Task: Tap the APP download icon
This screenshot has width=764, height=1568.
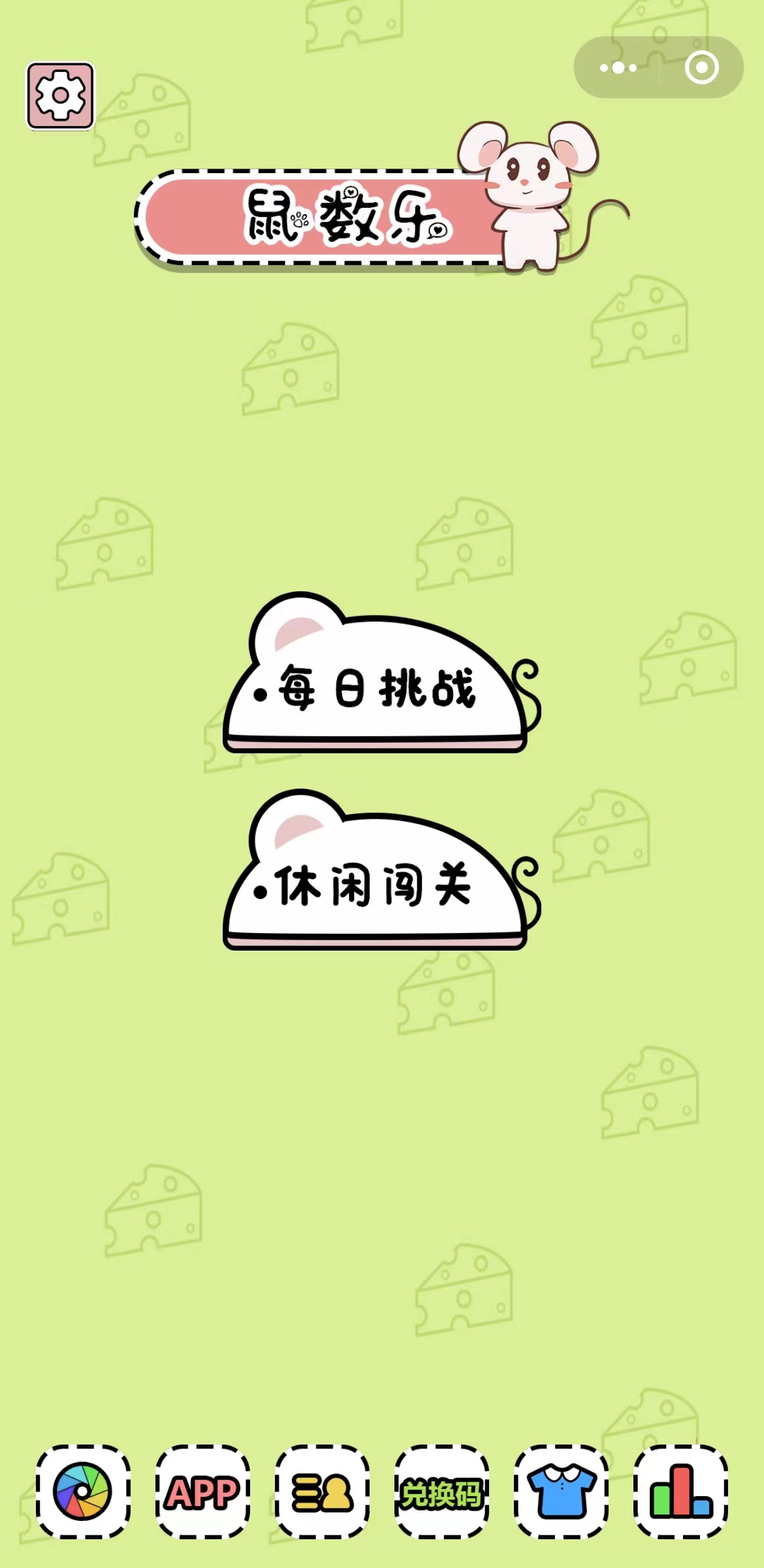Action: (202, 1492)
